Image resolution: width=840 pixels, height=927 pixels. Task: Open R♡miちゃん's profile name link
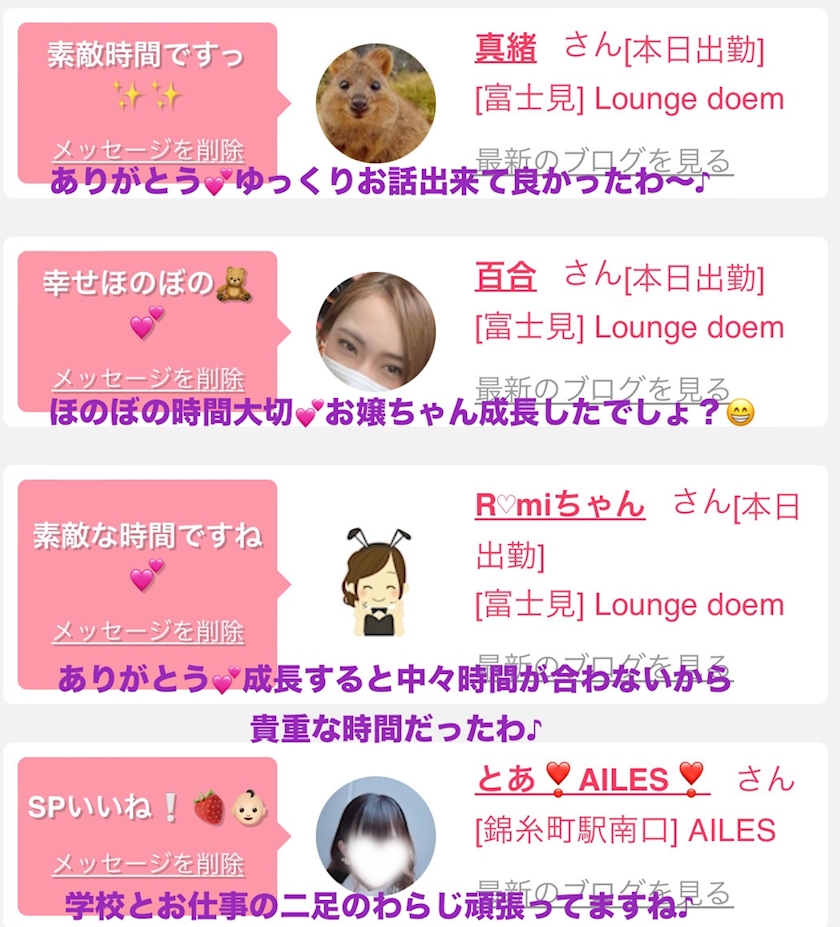pos(560,504)
